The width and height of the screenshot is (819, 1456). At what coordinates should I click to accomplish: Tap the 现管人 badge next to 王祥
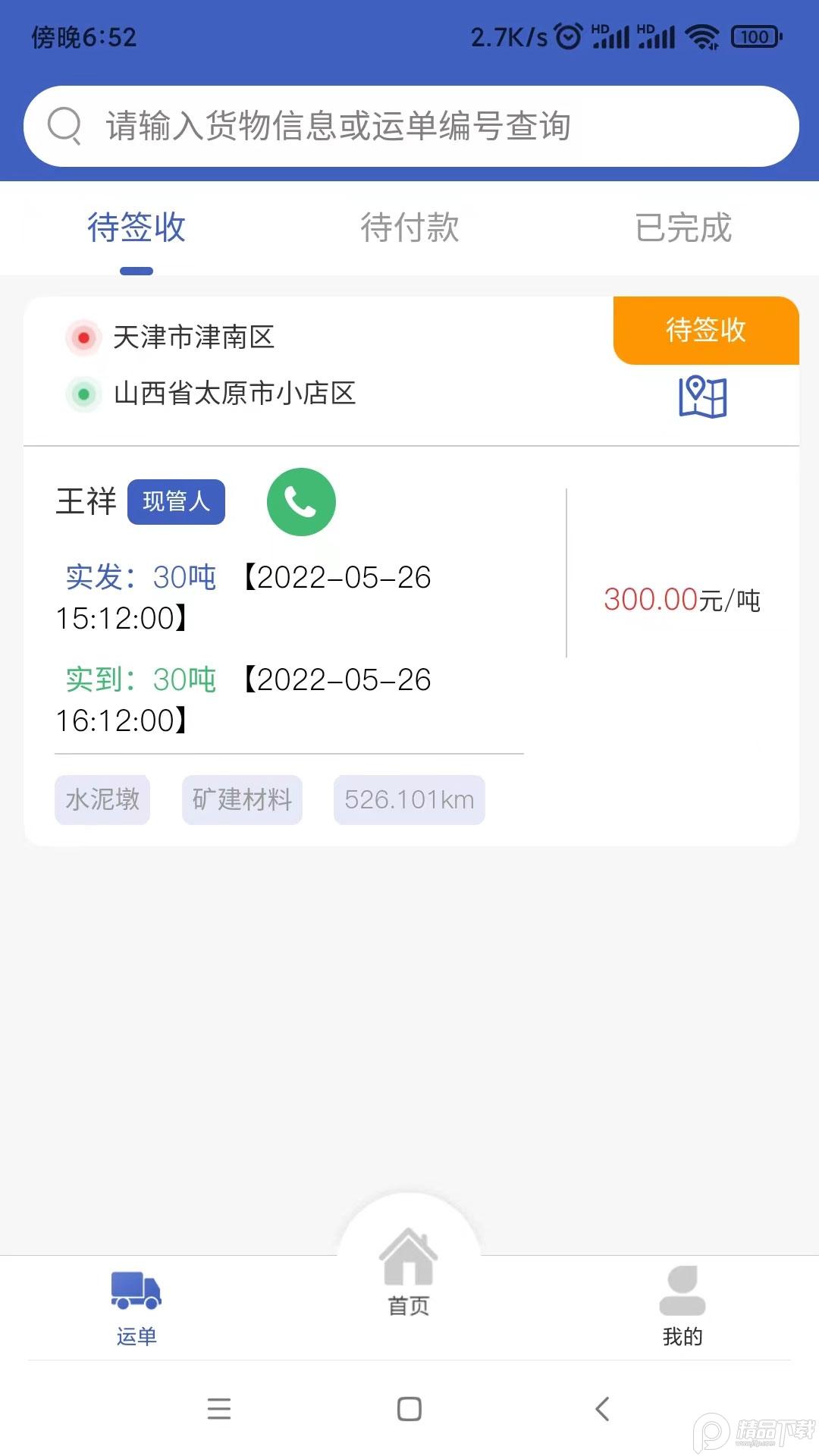pos(175,501)
